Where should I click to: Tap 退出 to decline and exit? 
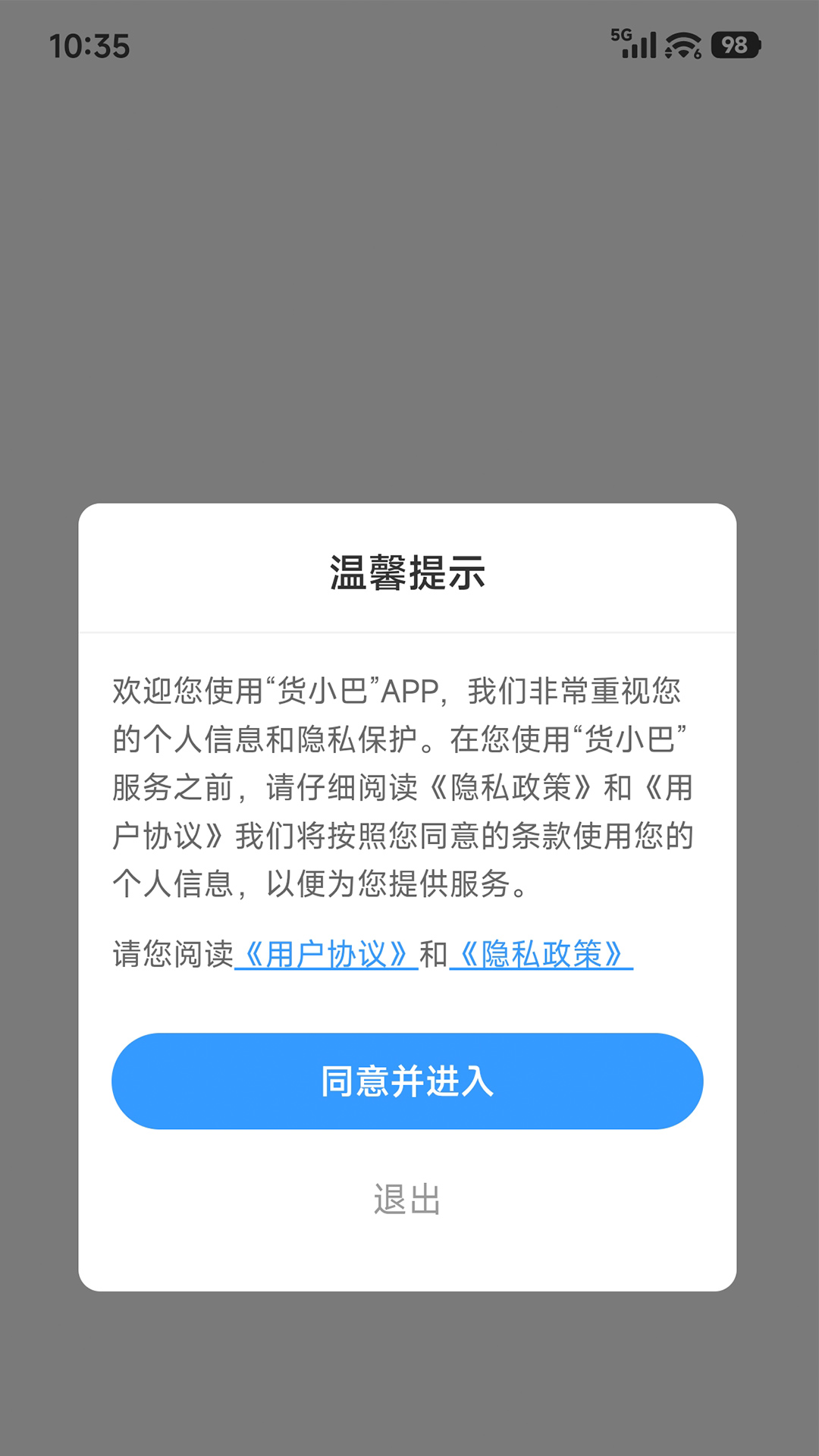tap(407, 1200)
